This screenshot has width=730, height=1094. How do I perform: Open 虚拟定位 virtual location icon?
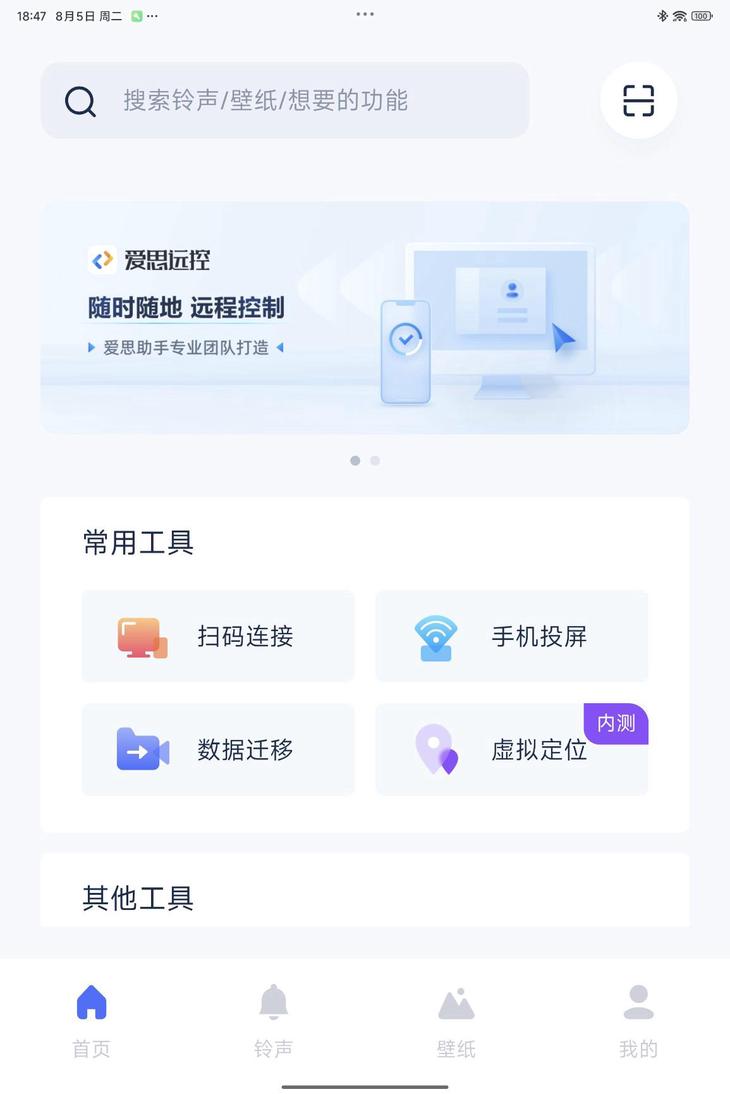434,750
